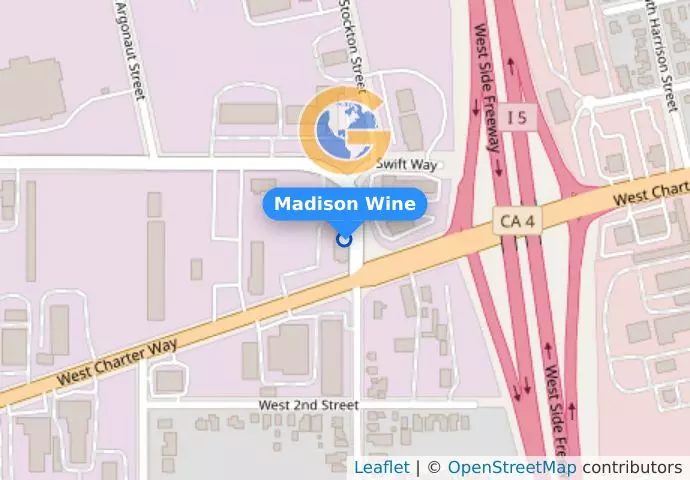Tap the Madison Wine map marker label
The image size is (690, 480).
pyautogui.click(x=345, y=204)
